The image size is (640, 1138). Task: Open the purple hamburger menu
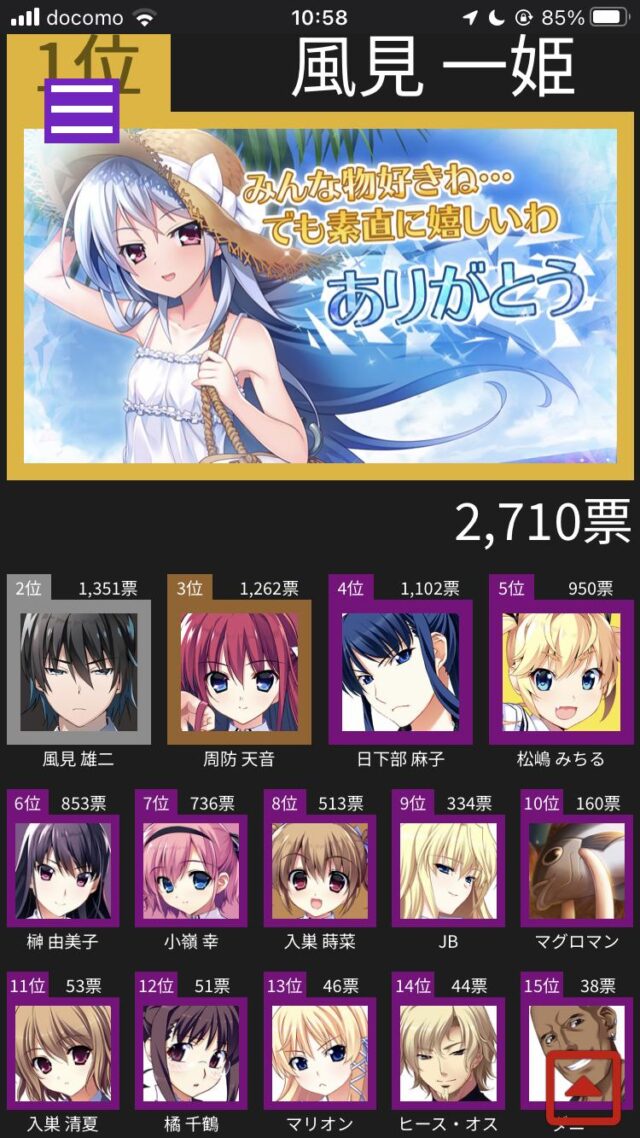[x=82, y=110]
